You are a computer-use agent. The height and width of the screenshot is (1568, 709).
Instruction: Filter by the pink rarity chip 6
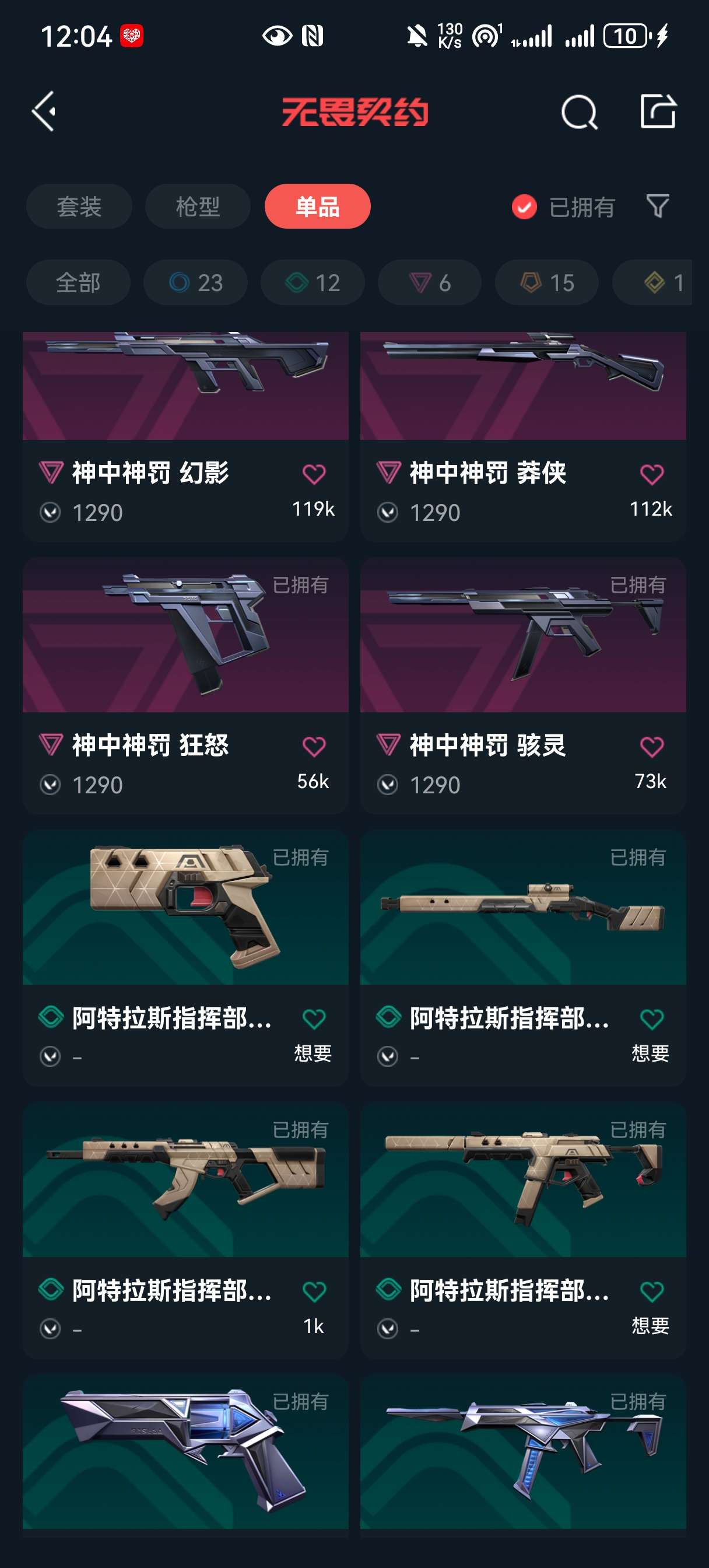(430, 282)
